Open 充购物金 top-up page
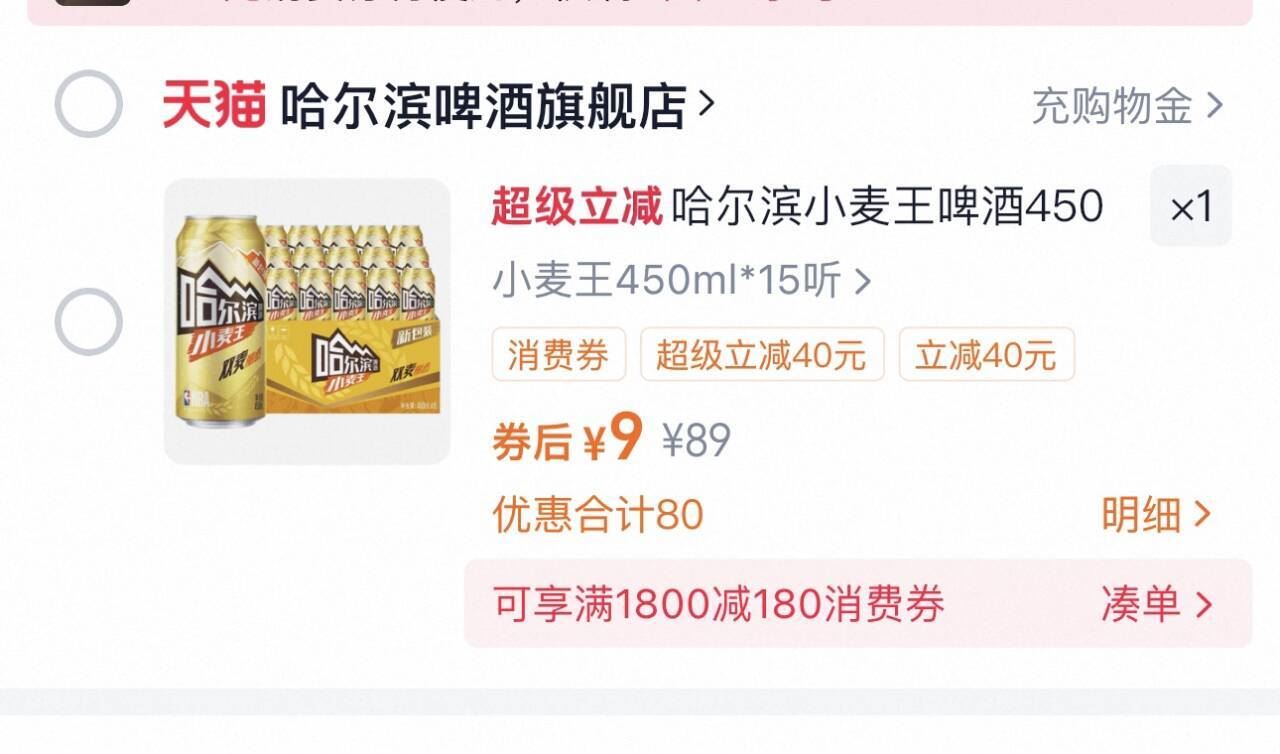 pyautogui.click(x=1126, y=106)
